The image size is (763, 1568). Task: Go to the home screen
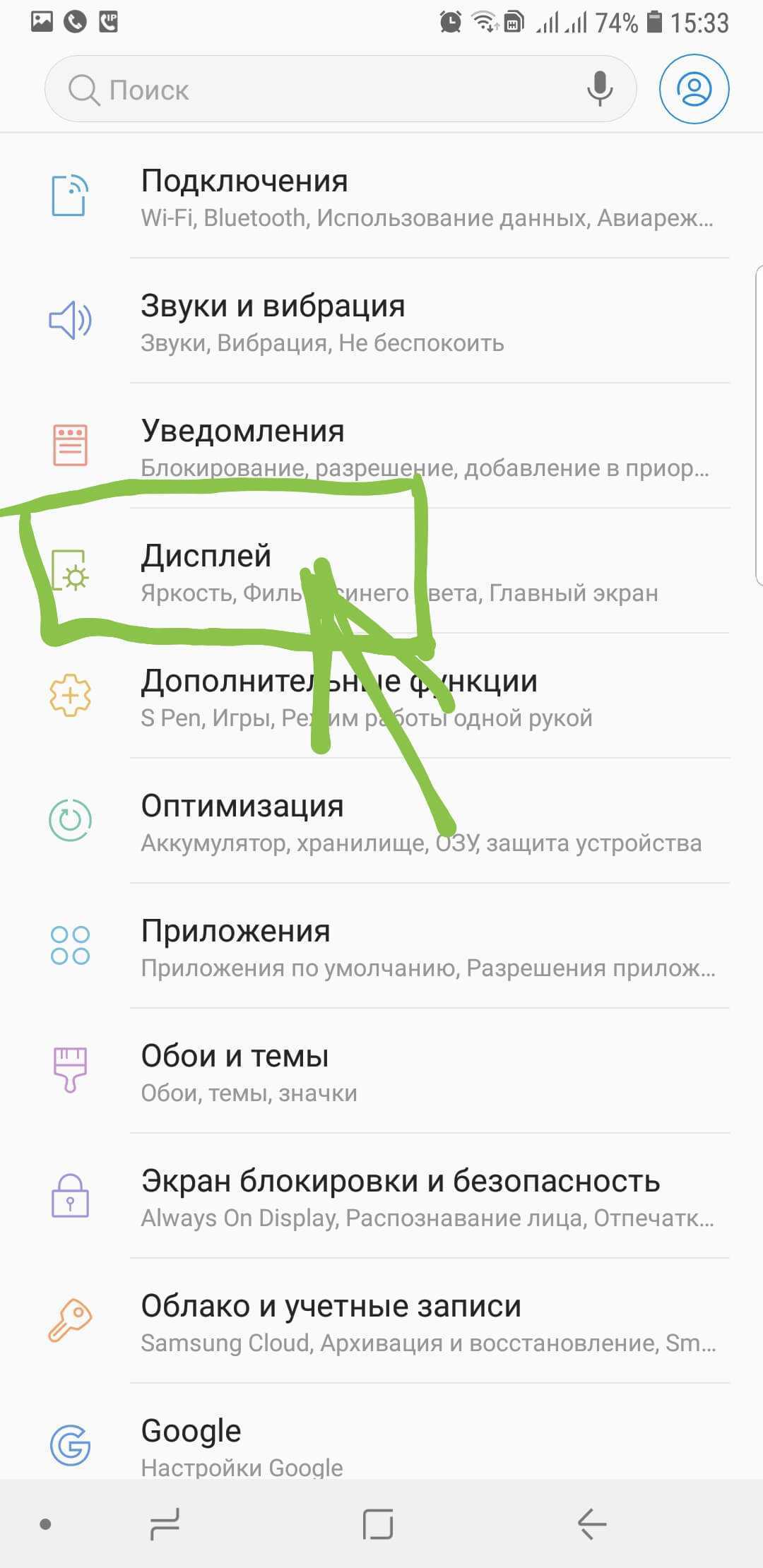pos(378,1524)
